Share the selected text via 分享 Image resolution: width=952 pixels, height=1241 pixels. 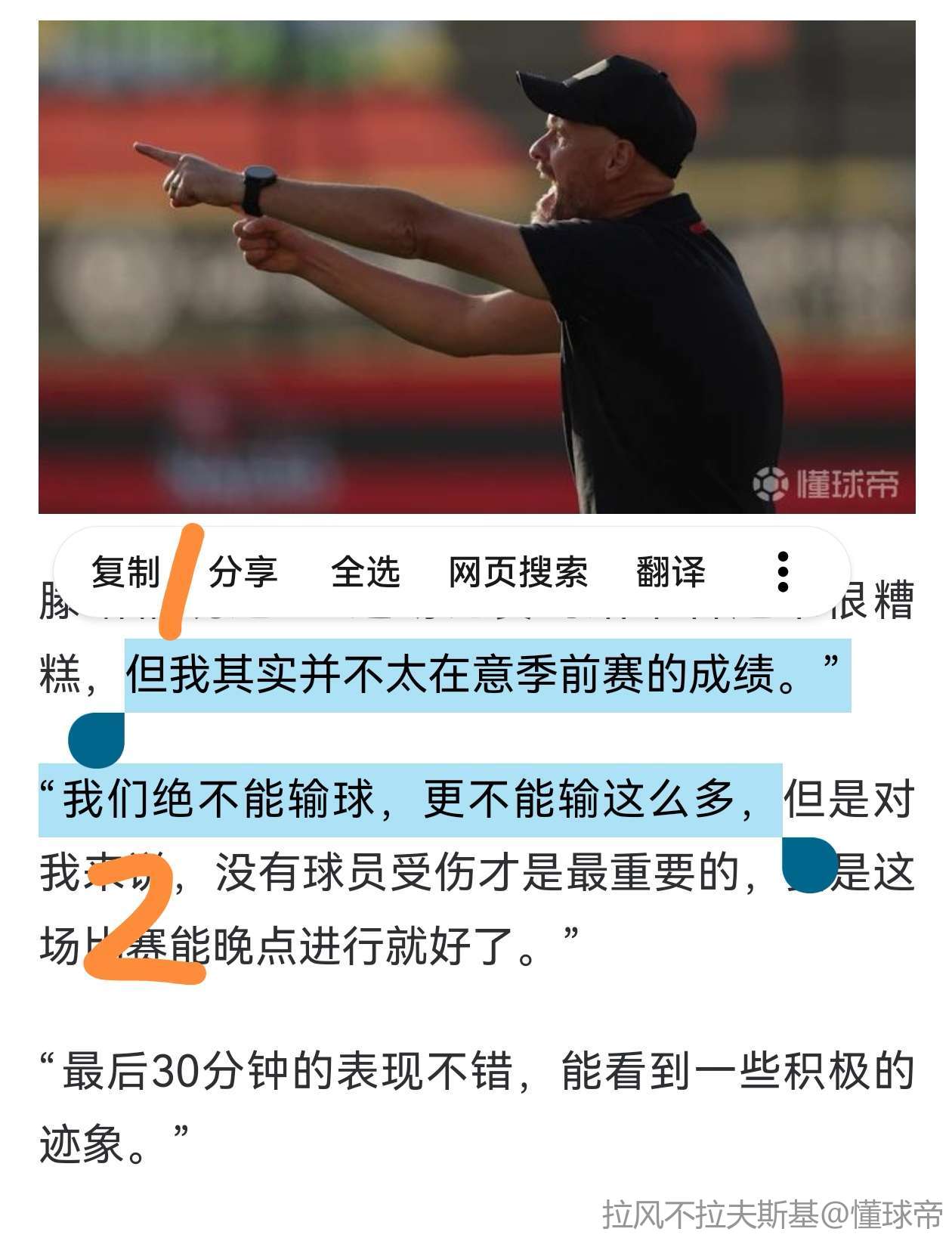point(243,572)
